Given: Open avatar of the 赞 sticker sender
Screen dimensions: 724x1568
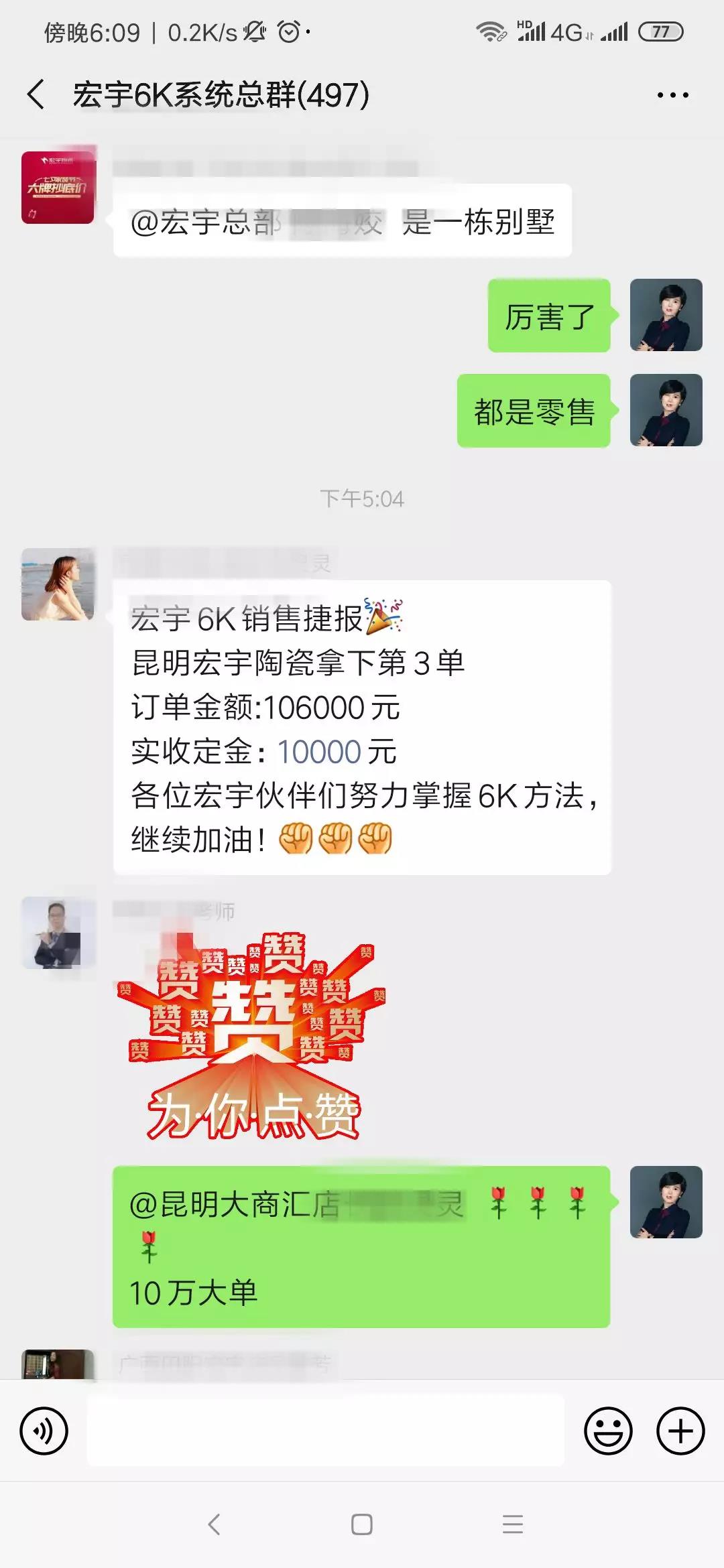Looking at the screenshot, I should click(x=58, y=933).
